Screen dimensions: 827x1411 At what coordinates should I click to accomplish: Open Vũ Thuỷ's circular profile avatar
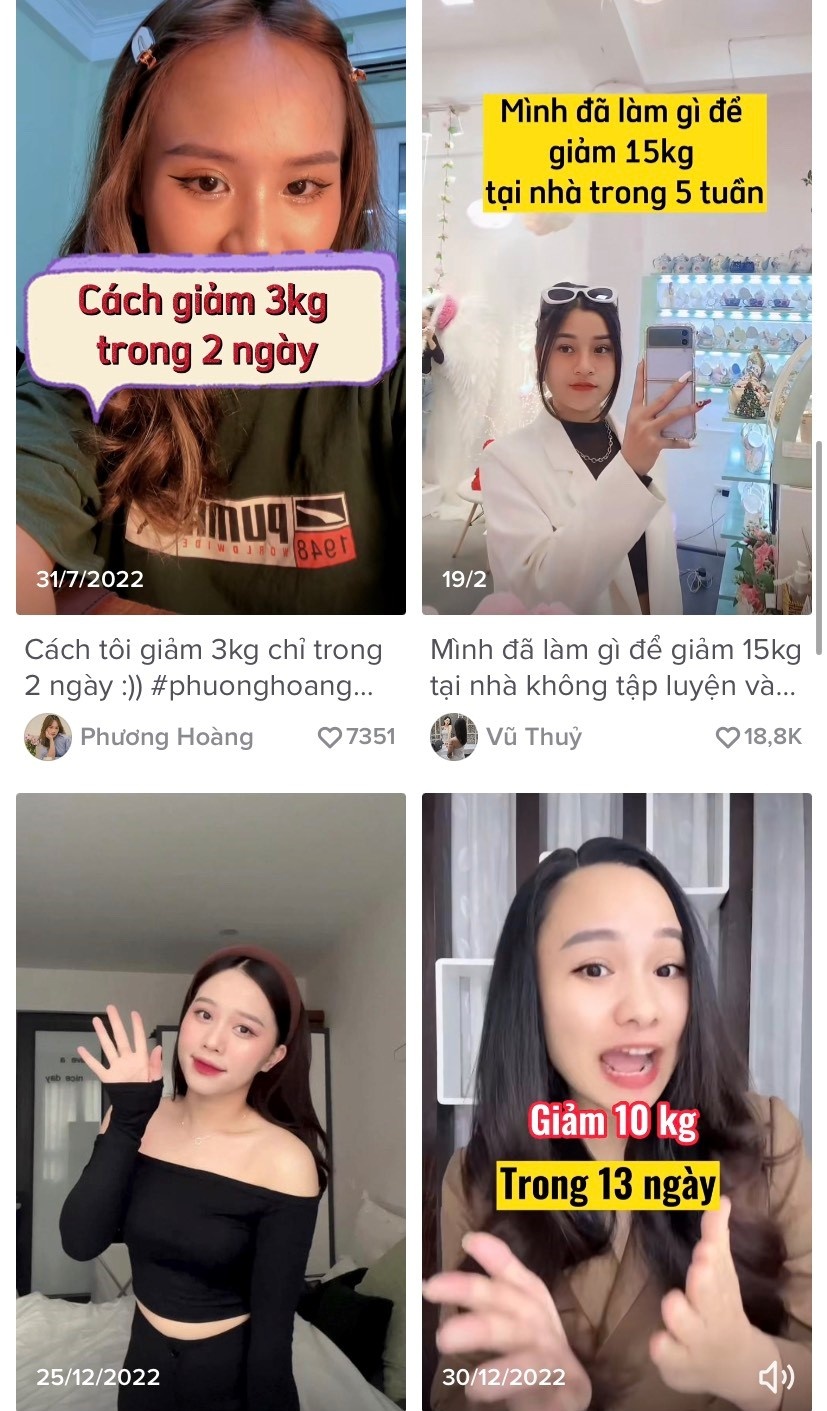(453, 737)
